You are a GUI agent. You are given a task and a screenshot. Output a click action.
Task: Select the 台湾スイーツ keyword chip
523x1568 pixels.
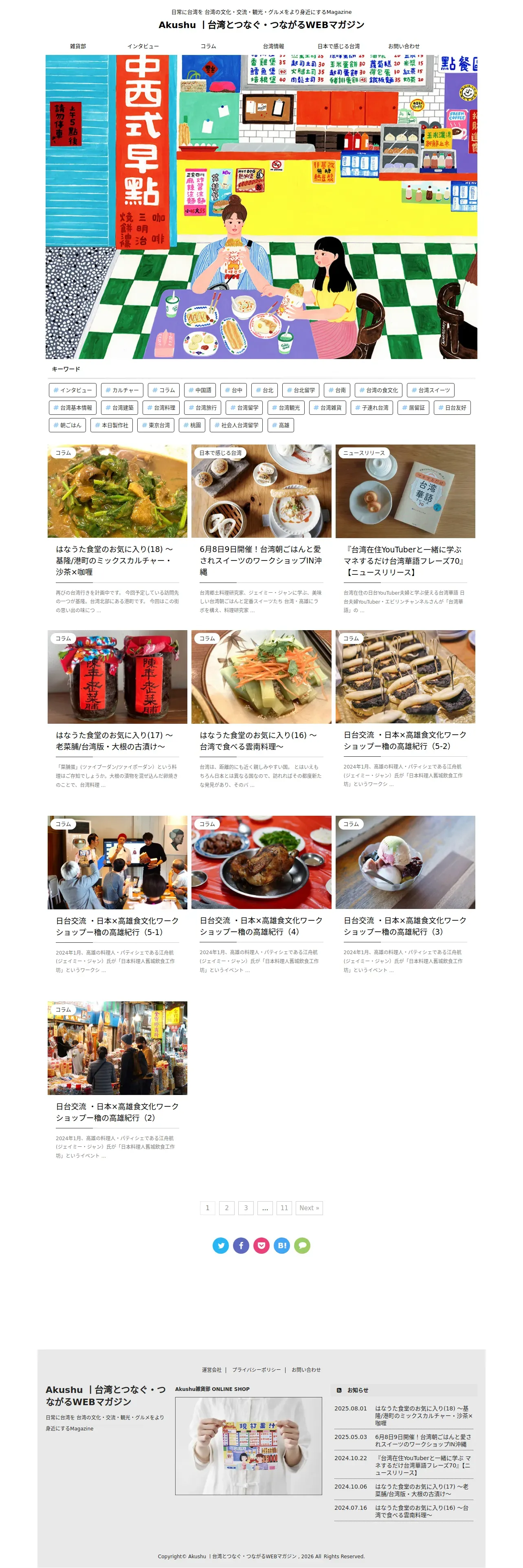click(431, 390)
